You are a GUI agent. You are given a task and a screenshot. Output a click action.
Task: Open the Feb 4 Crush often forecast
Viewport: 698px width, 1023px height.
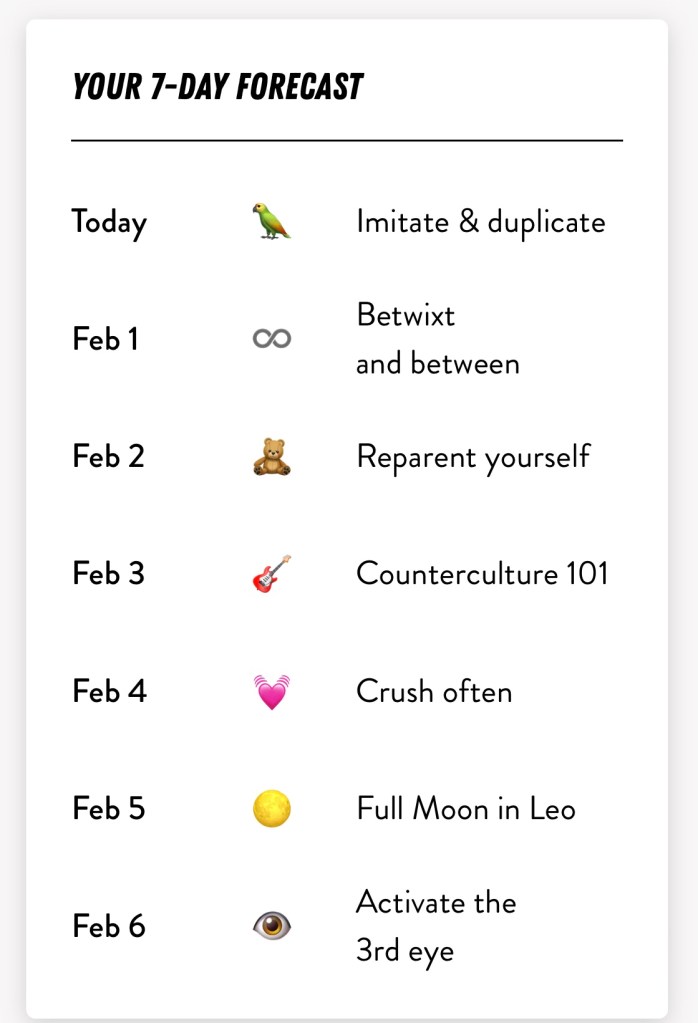(x=433, y=691)
